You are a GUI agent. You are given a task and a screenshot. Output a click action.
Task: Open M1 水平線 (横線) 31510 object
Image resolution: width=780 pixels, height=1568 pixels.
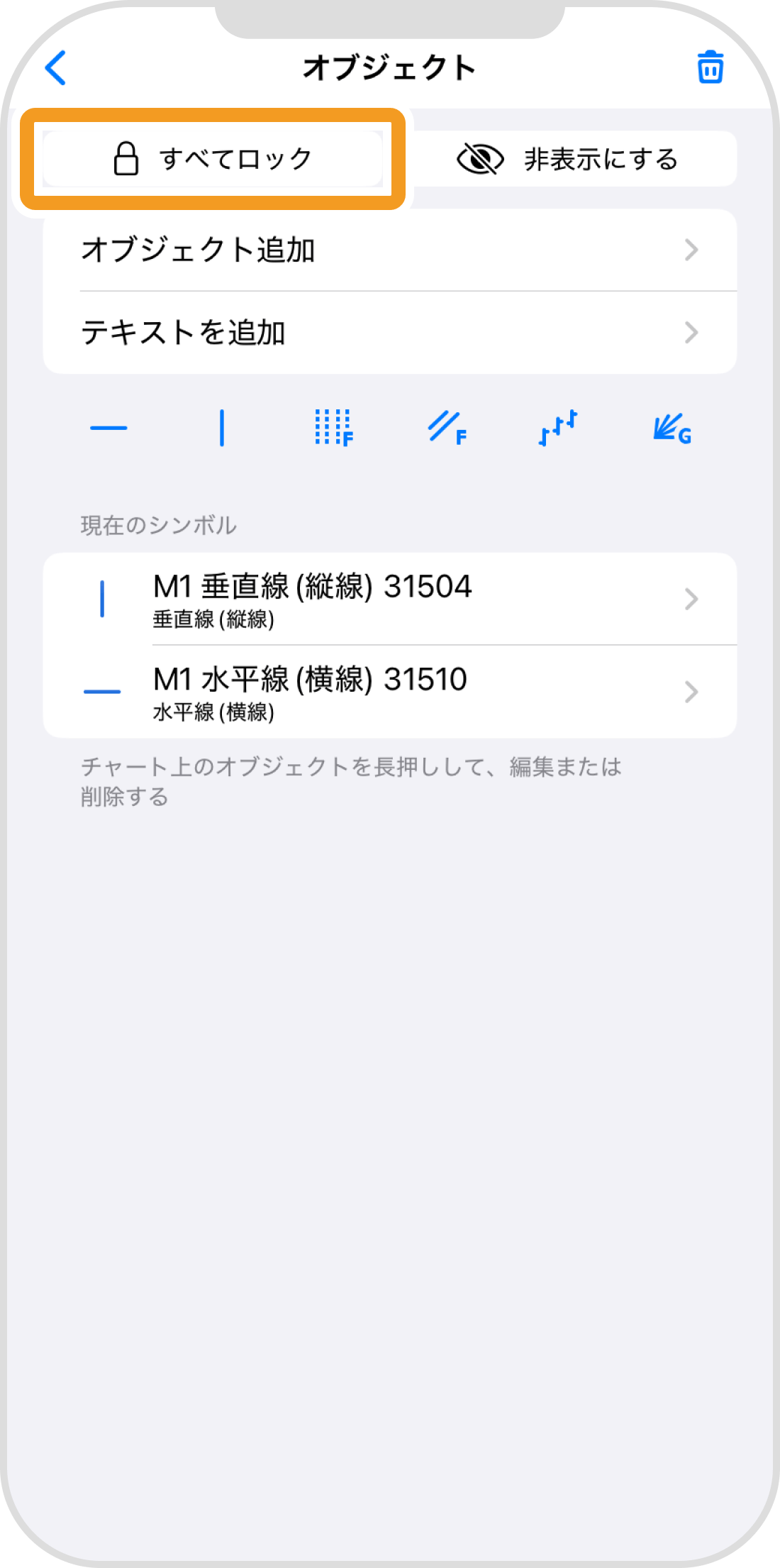click(390, 691)
